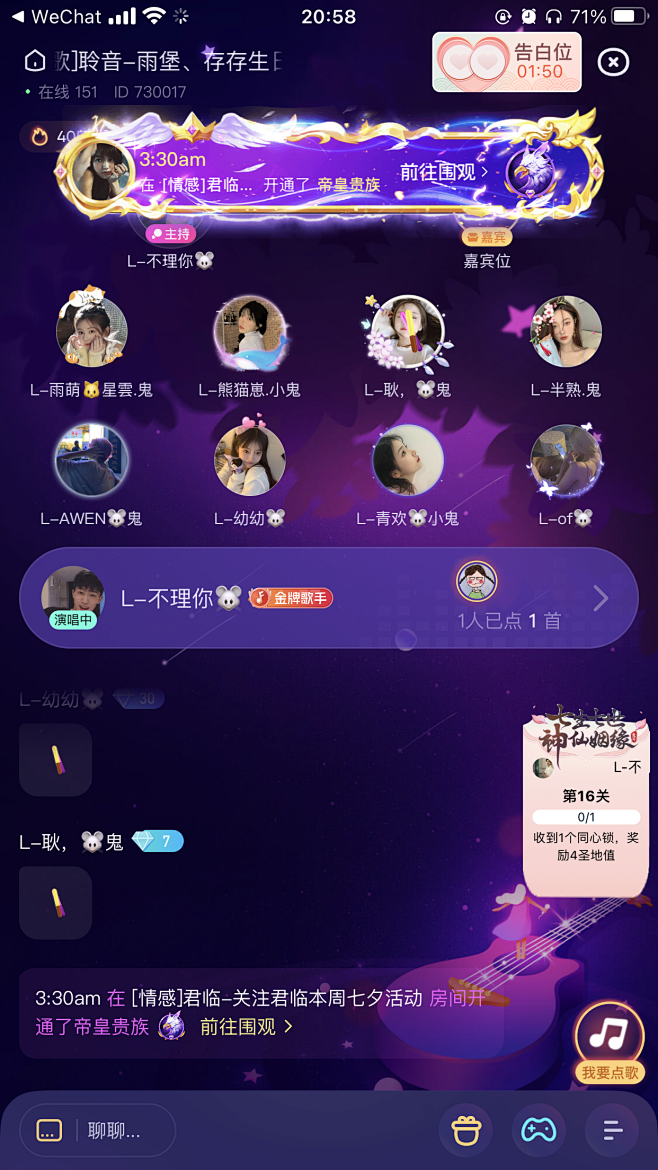Request a song with 我要点歌
Screen dimensions: 658x1170
click(x=609, y=1040)
